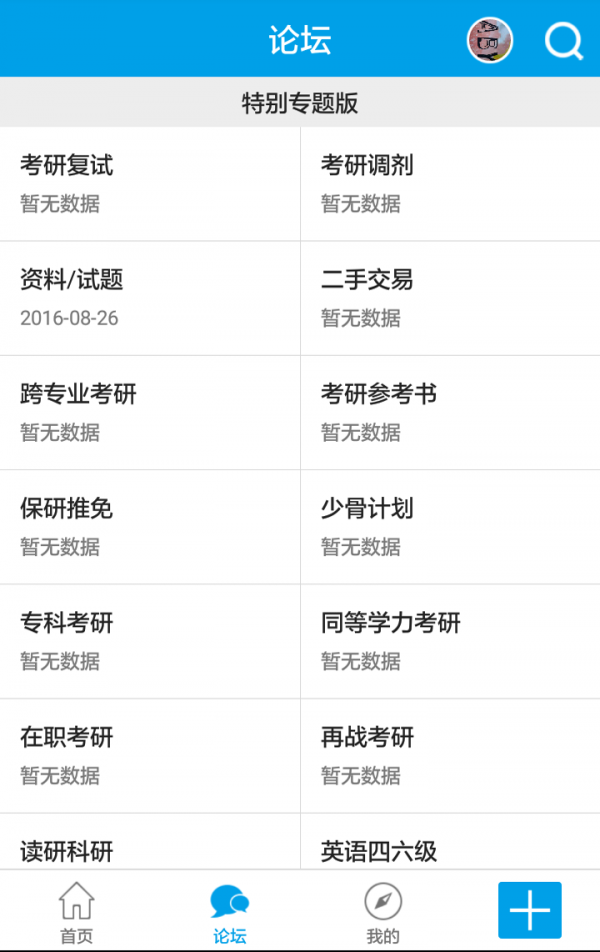Open the 在职考研 forum section

tap(150, 755)
